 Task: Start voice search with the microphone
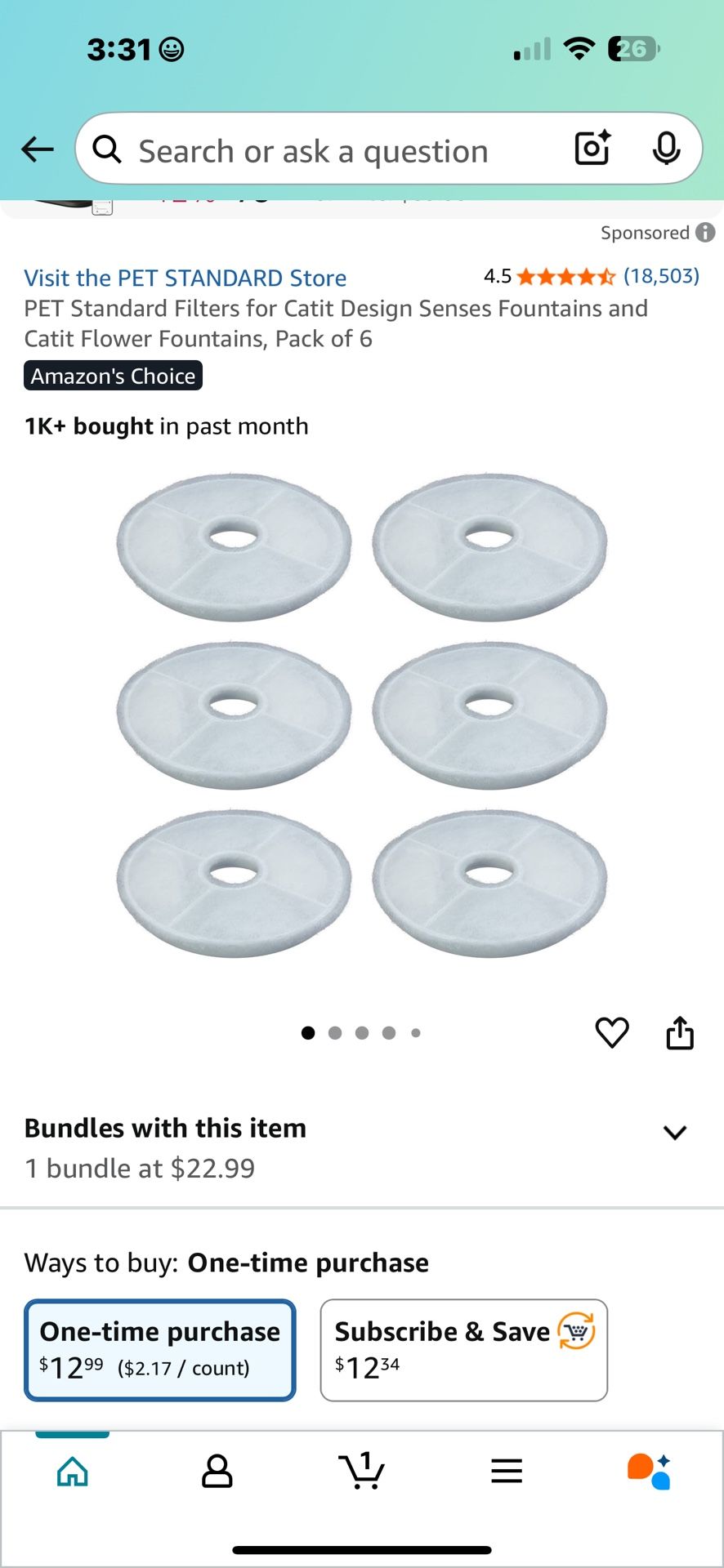[x=666, y=149]
